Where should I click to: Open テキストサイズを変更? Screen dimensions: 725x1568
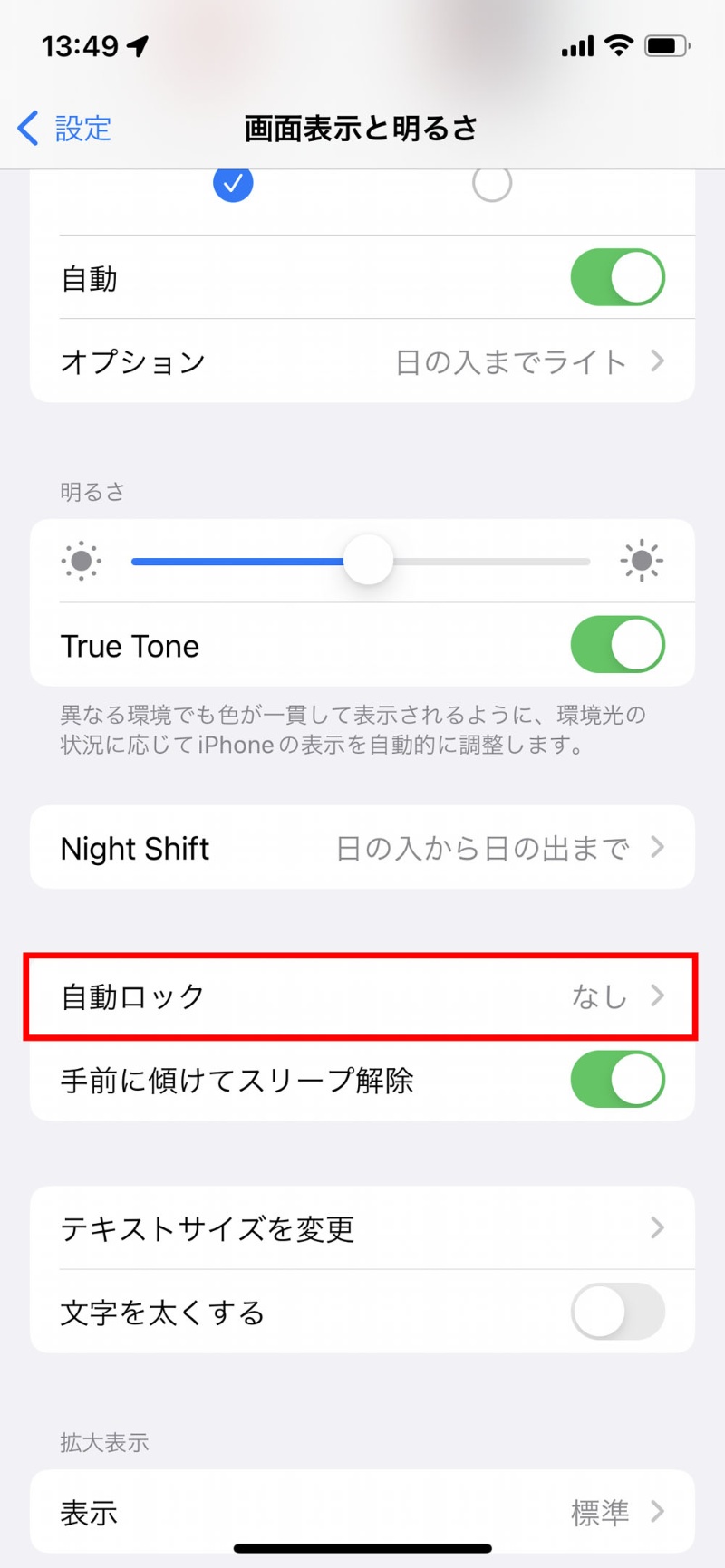362,1228
